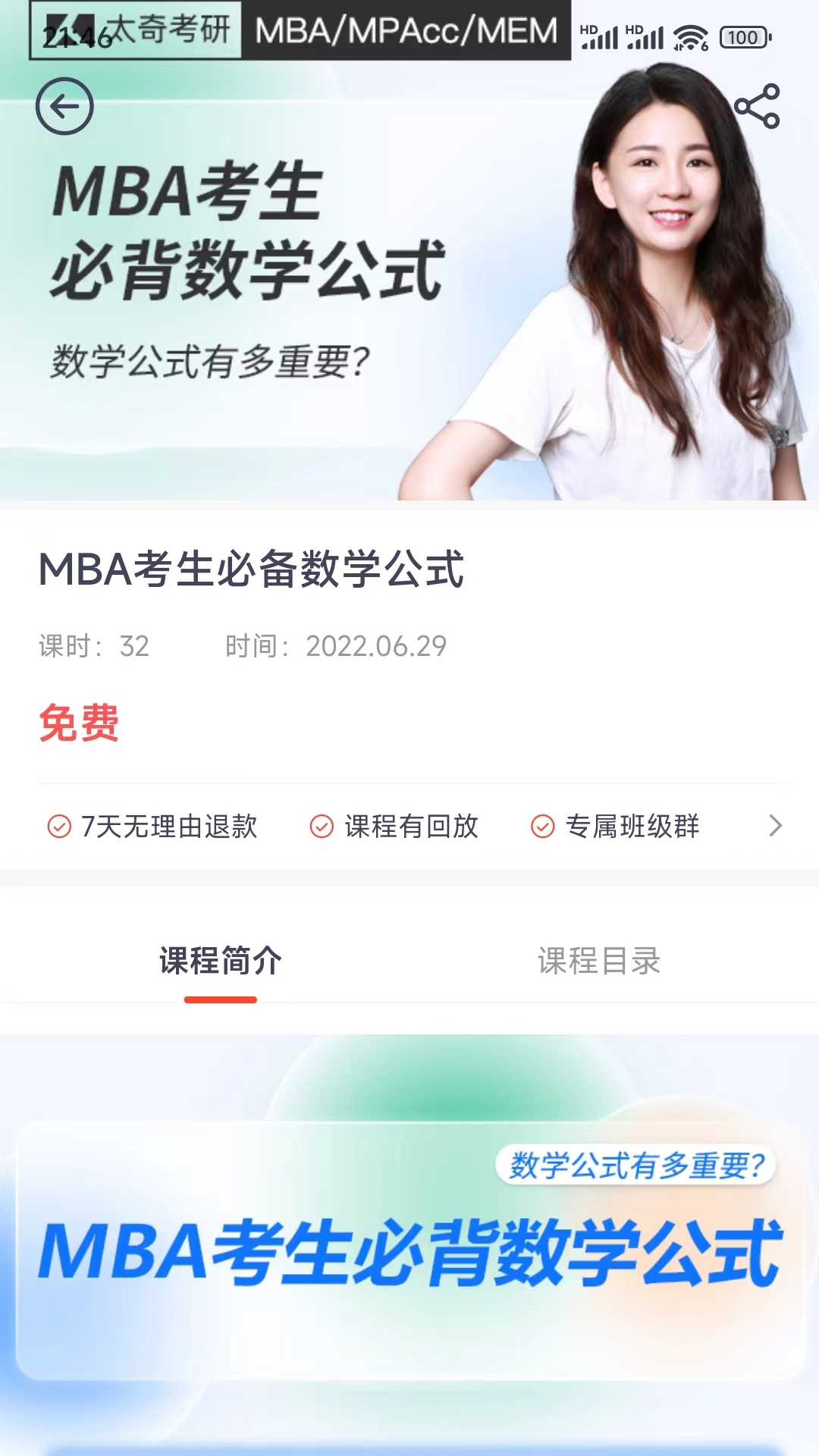Share this MBA math formula course
The width and height of the screenshot is (819, 1456).
click(x=757, y=106)
